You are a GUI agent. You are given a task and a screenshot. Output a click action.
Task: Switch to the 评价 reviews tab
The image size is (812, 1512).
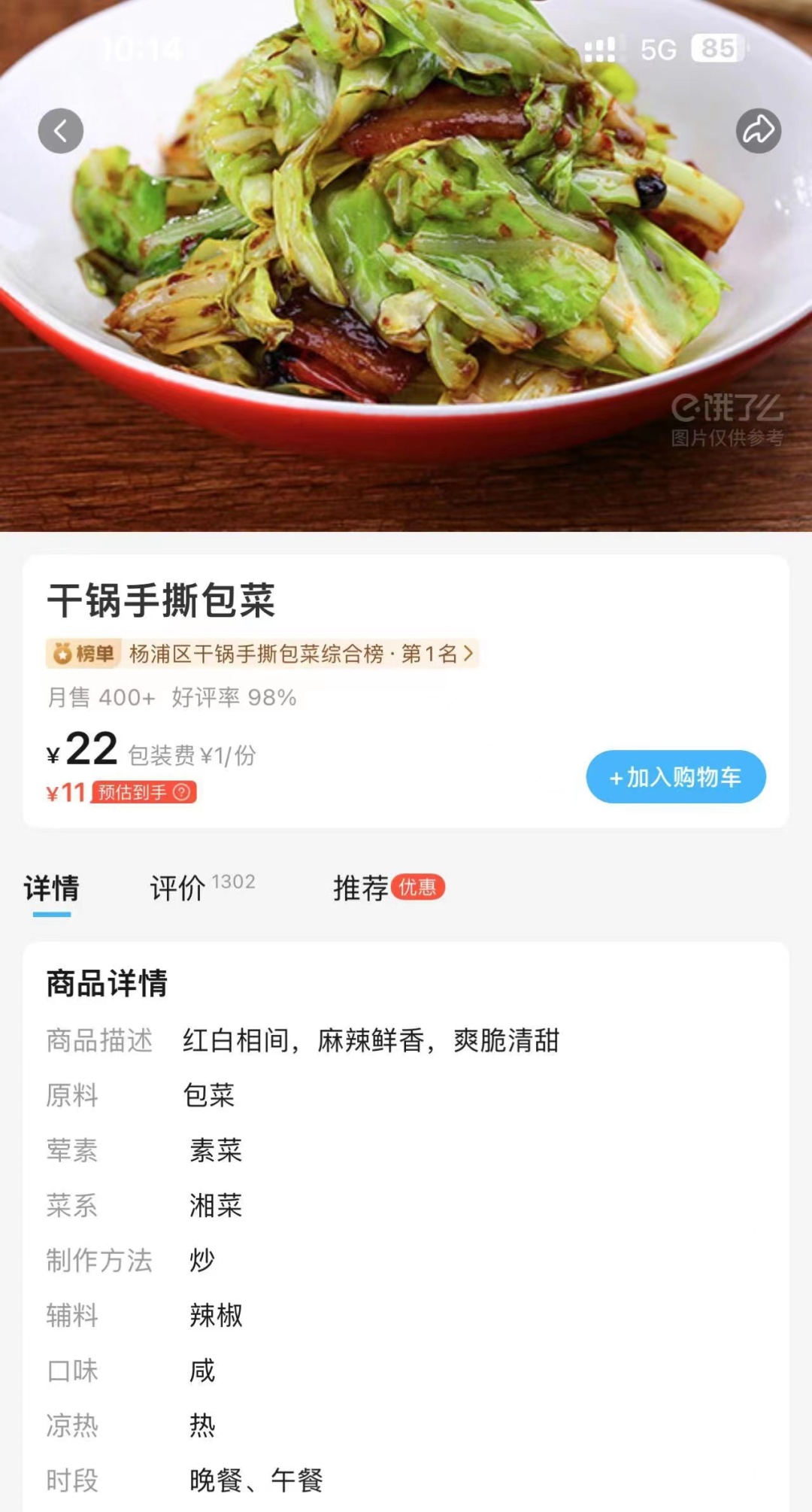coord(178,889)
